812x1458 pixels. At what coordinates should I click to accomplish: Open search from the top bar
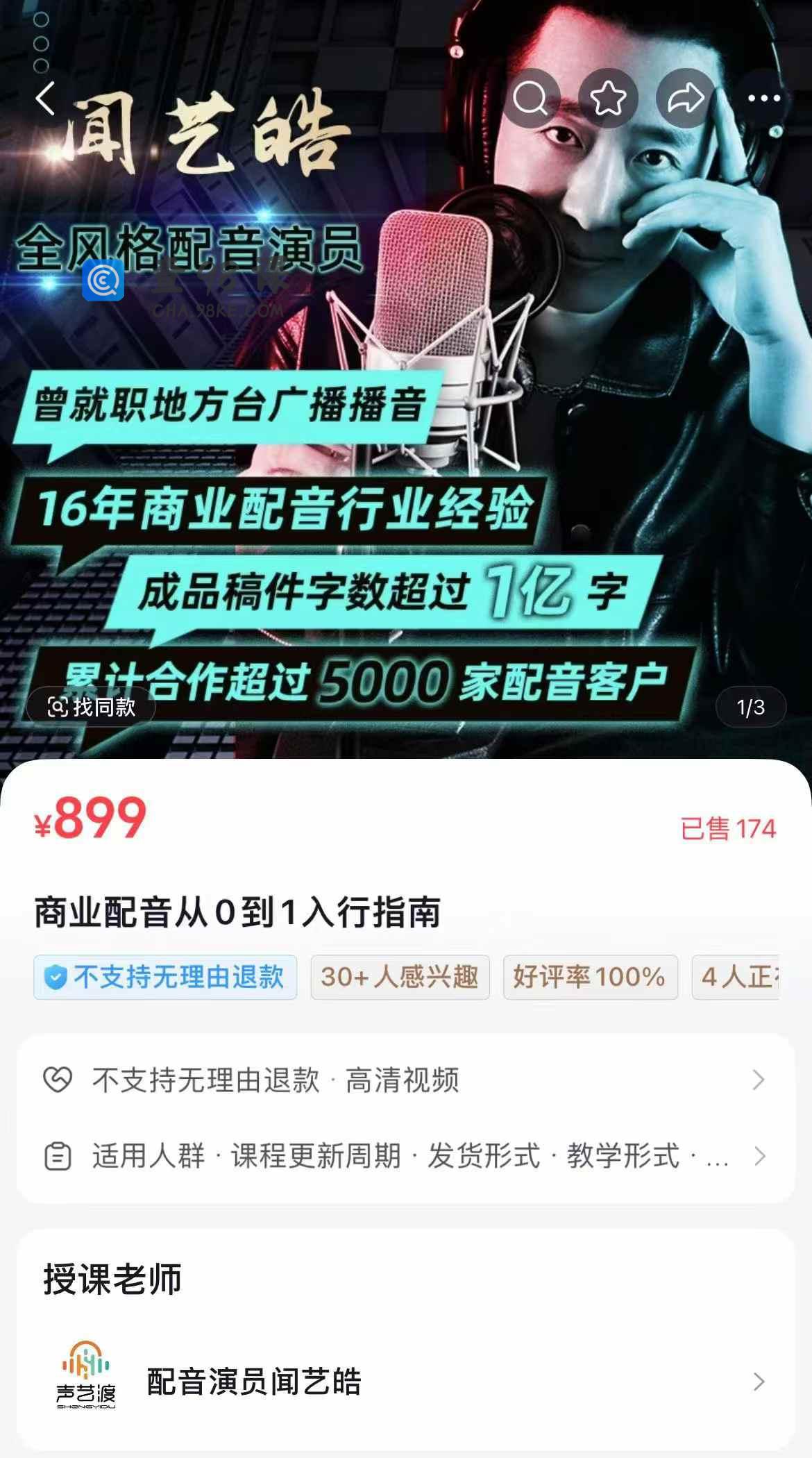(x=531, y=99)
